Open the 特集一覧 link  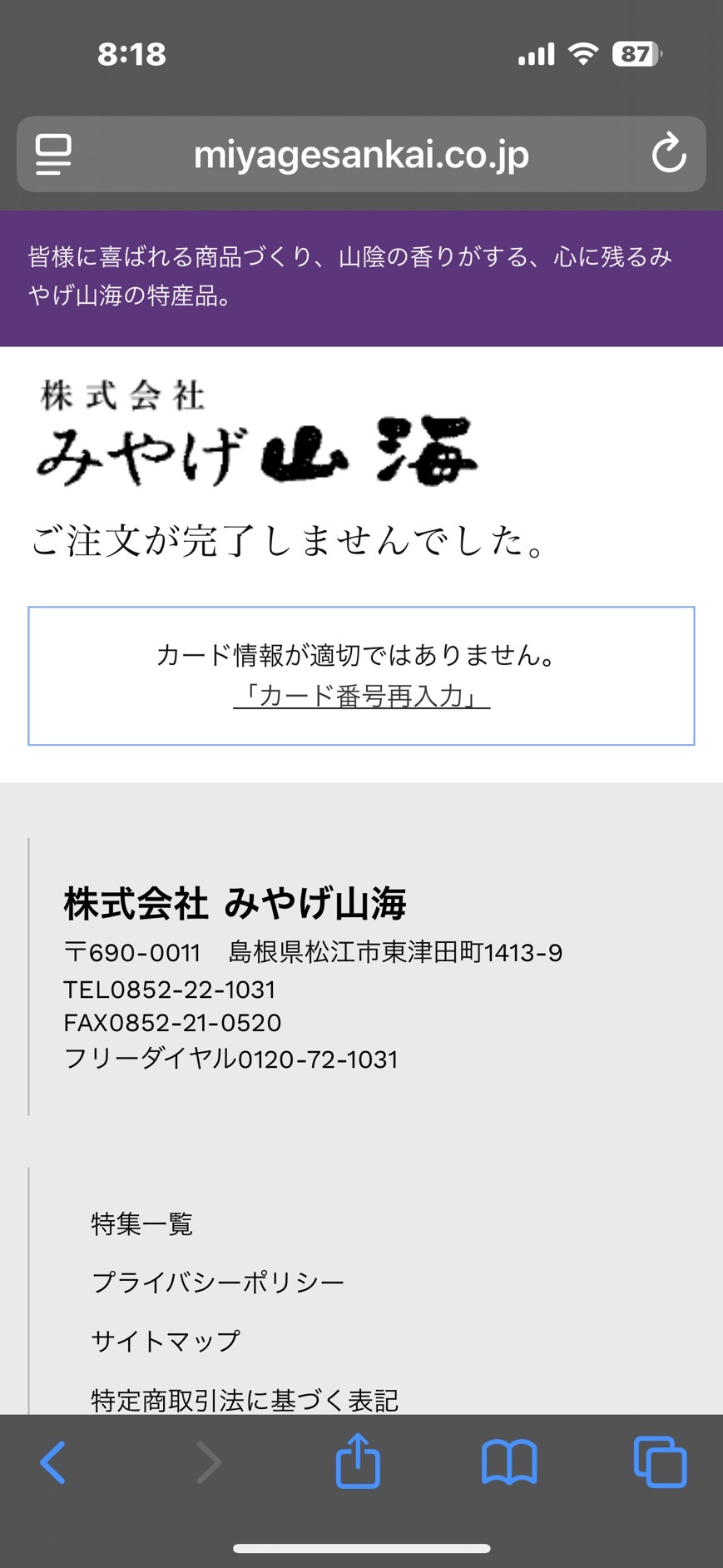[x=141, y=1223]
